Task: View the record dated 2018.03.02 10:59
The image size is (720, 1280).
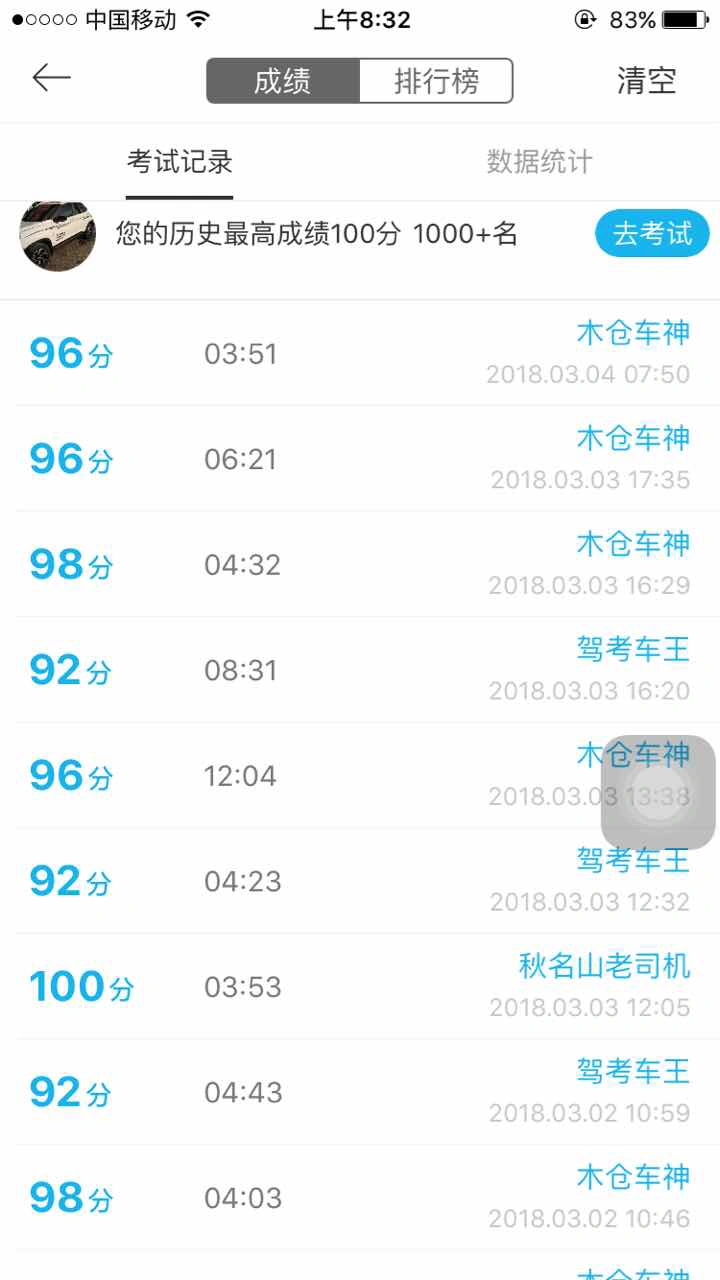Action: pyautogui.click(x=360, y=1093)
